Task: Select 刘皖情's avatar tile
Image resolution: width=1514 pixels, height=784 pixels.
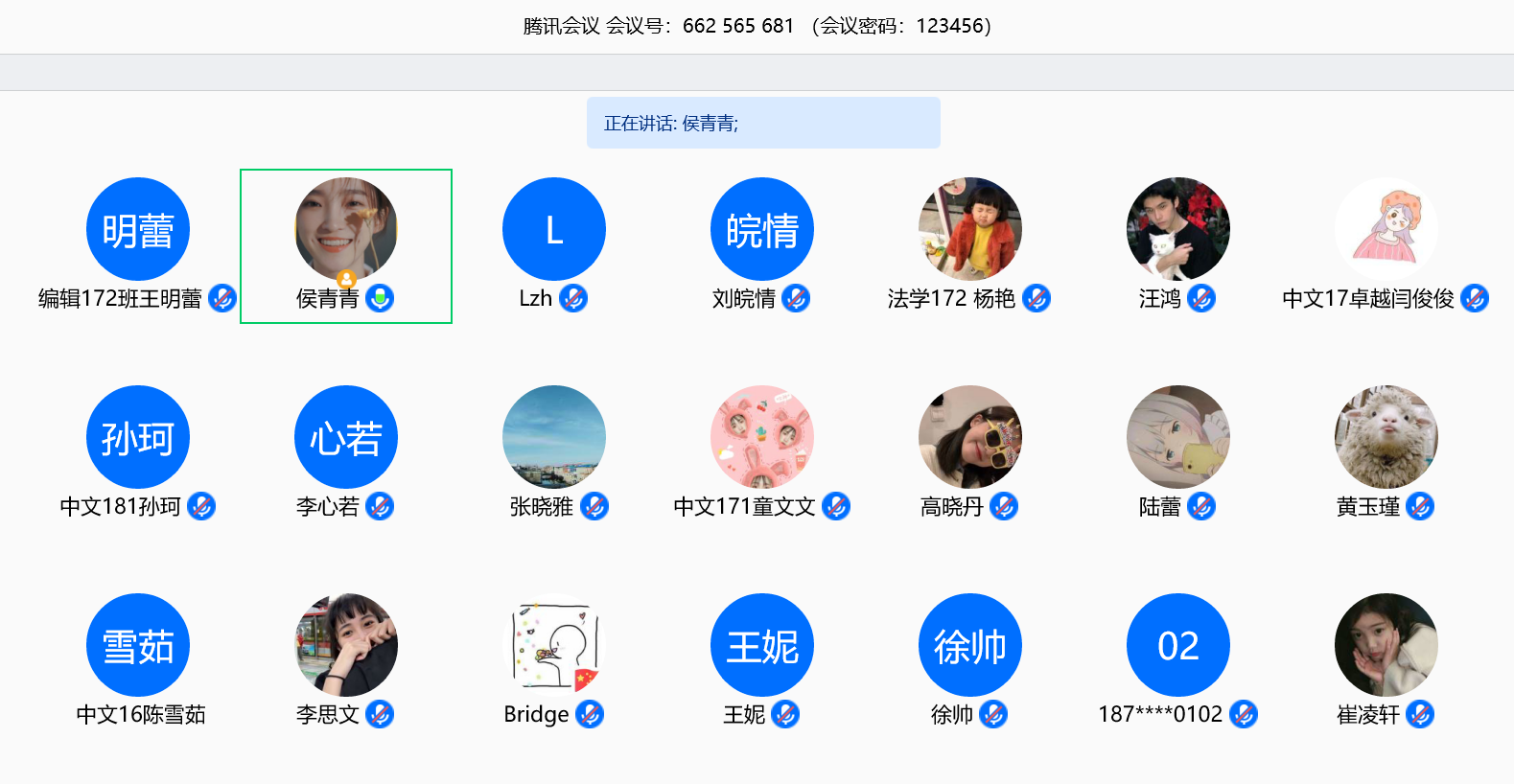Action: click(762, 230)
